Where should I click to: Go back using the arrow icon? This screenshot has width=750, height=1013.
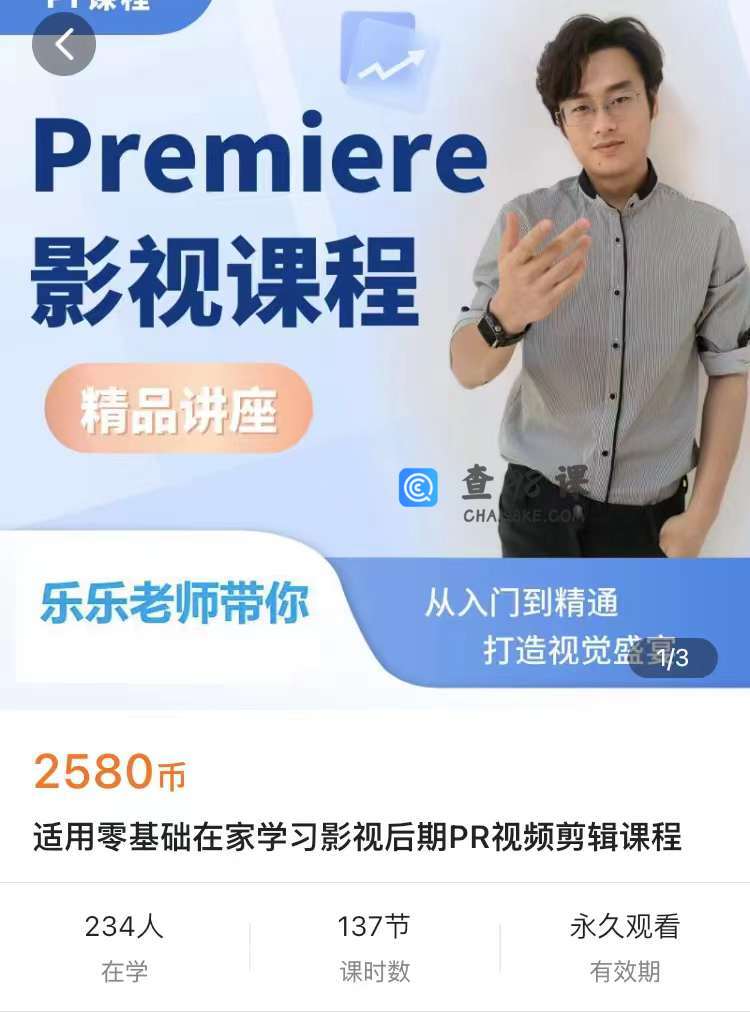pyautogui.click(x=64, y=45)
